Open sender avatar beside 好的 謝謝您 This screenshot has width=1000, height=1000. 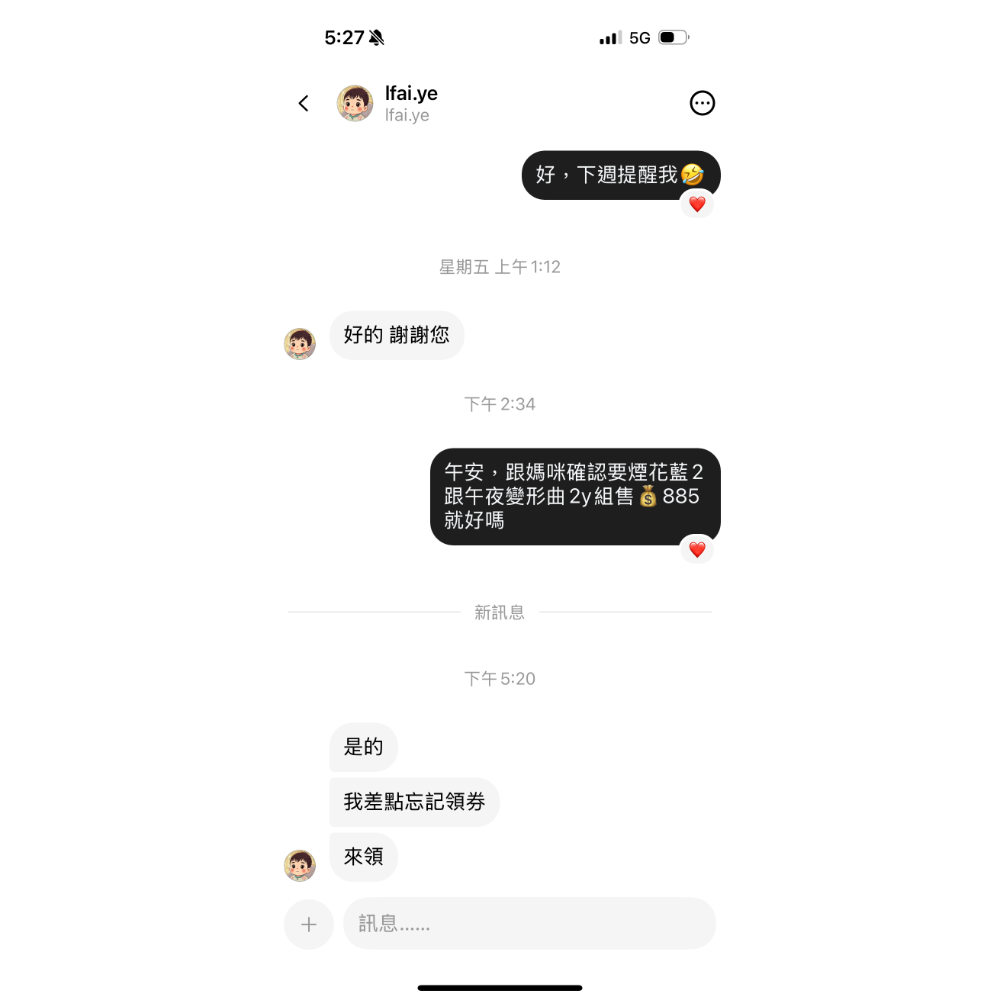300,343
